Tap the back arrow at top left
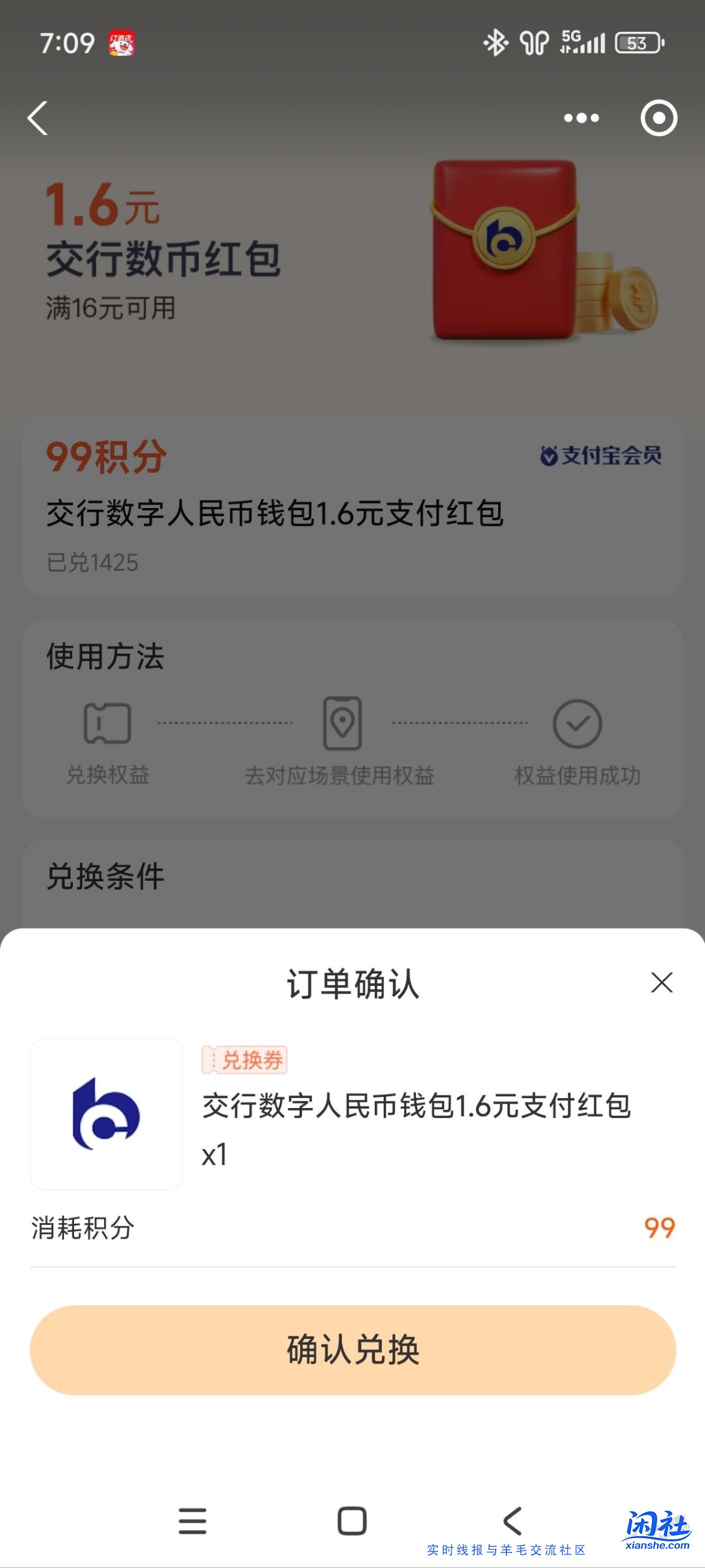Viewport: 705px width, 1568px height. pyautogui.click(x=39, y=118)
